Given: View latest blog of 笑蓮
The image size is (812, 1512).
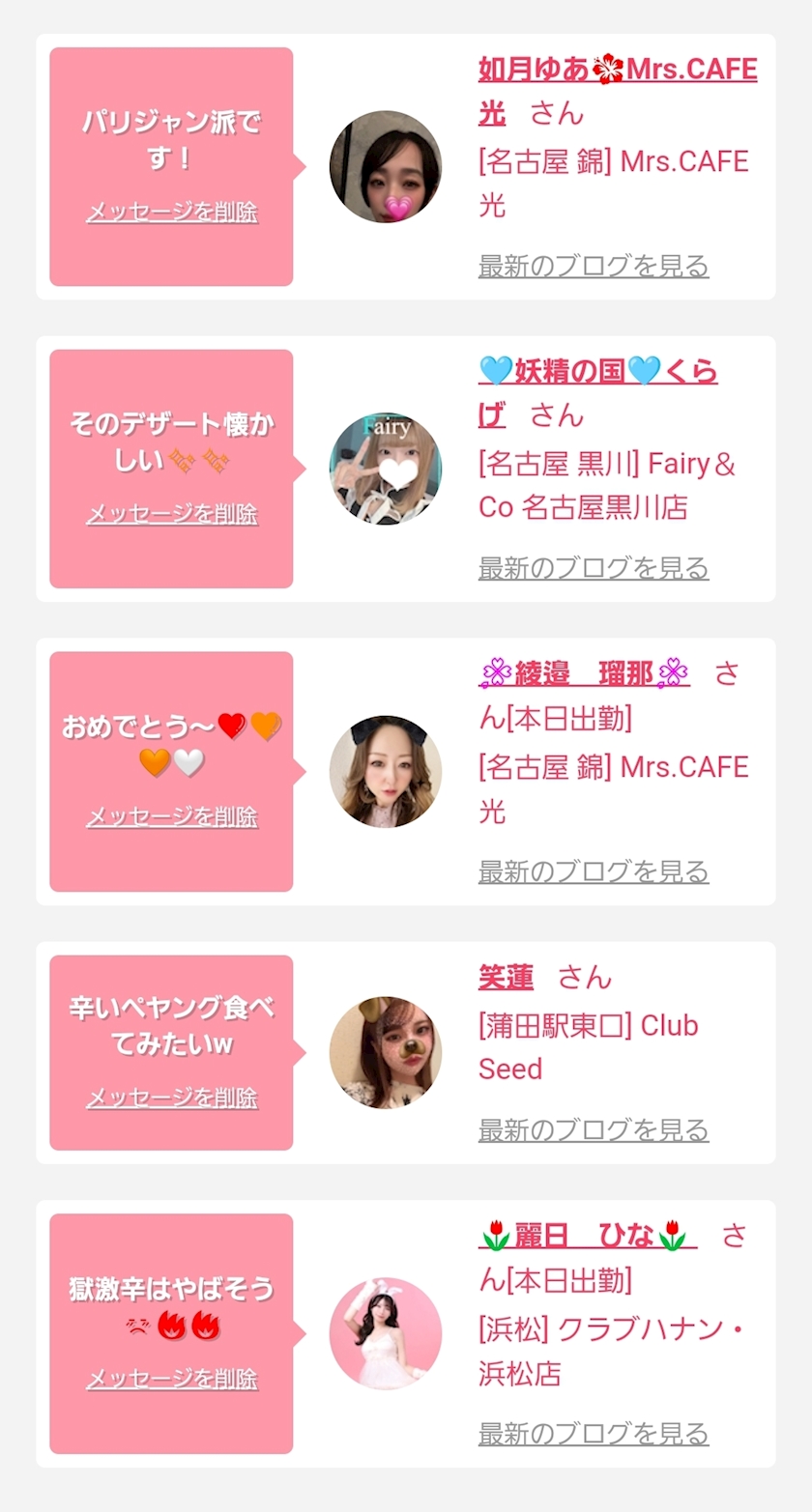Looking at the screenshot, I should coord(594,1129).
